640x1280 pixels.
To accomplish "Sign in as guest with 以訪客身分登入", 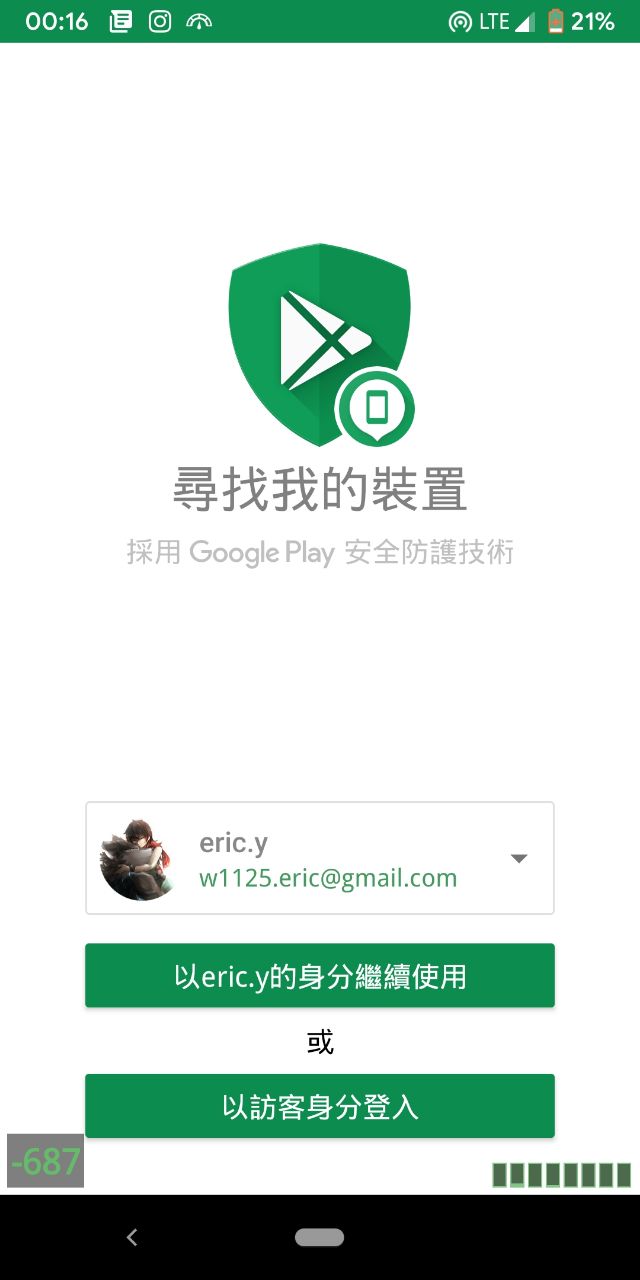I will click(320, 1106).
